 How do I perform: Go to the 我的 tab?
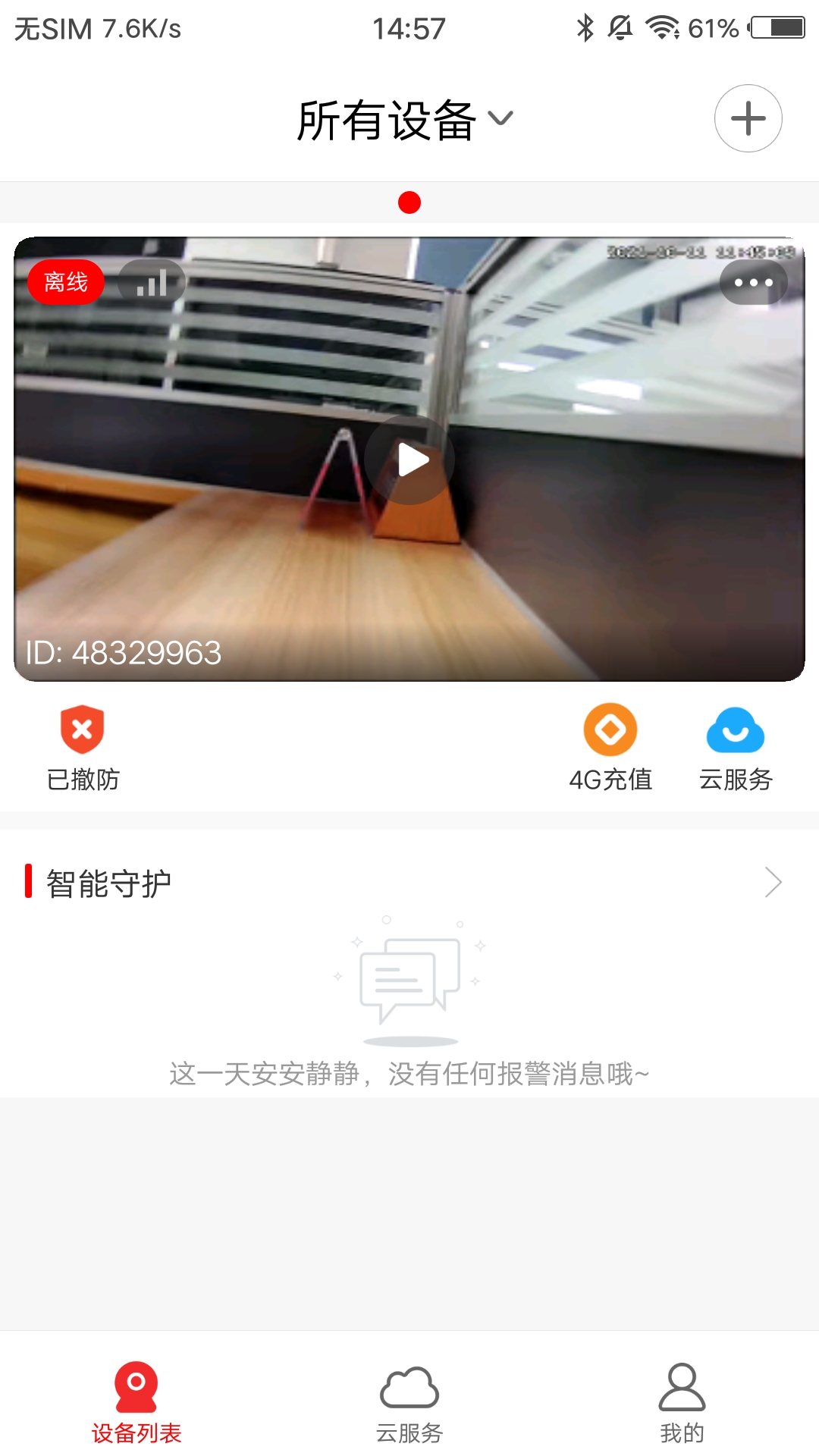pos(682,1402)
